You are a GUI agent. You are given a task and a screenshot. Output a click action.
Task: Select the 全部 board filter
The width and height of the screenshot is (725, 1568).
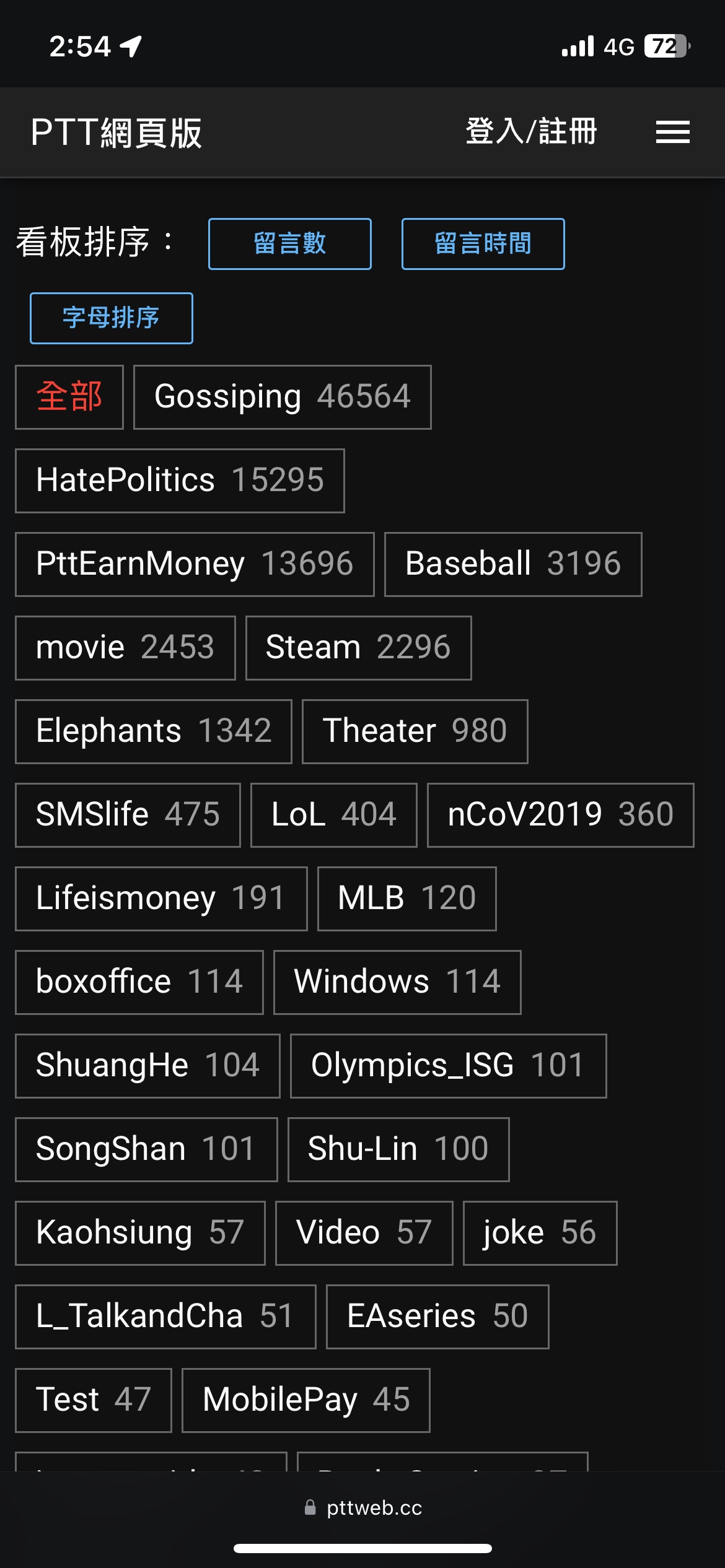point(69,397)
